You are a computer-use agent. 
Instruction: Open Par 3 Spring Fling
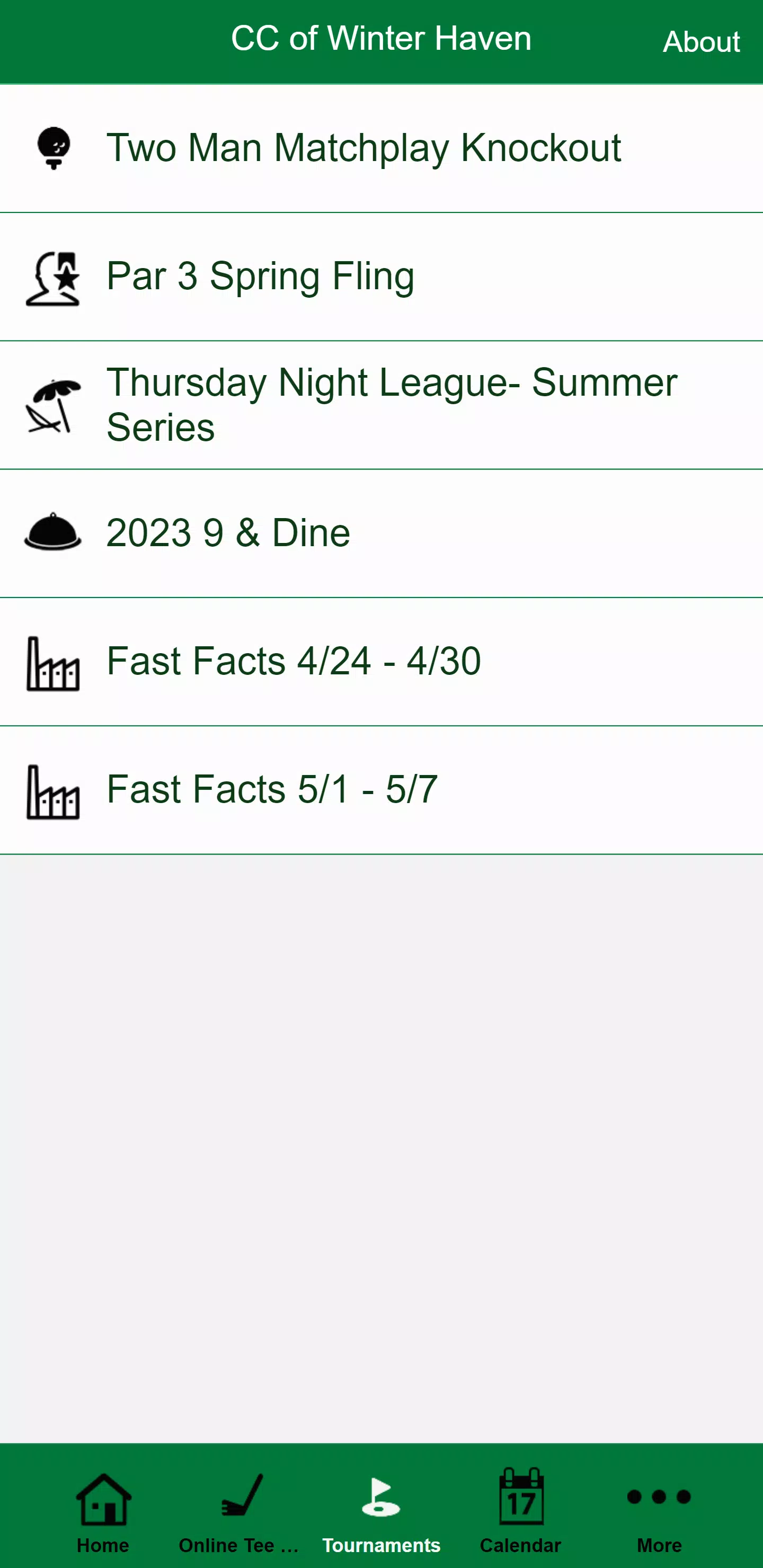click(x=381, y=277)
